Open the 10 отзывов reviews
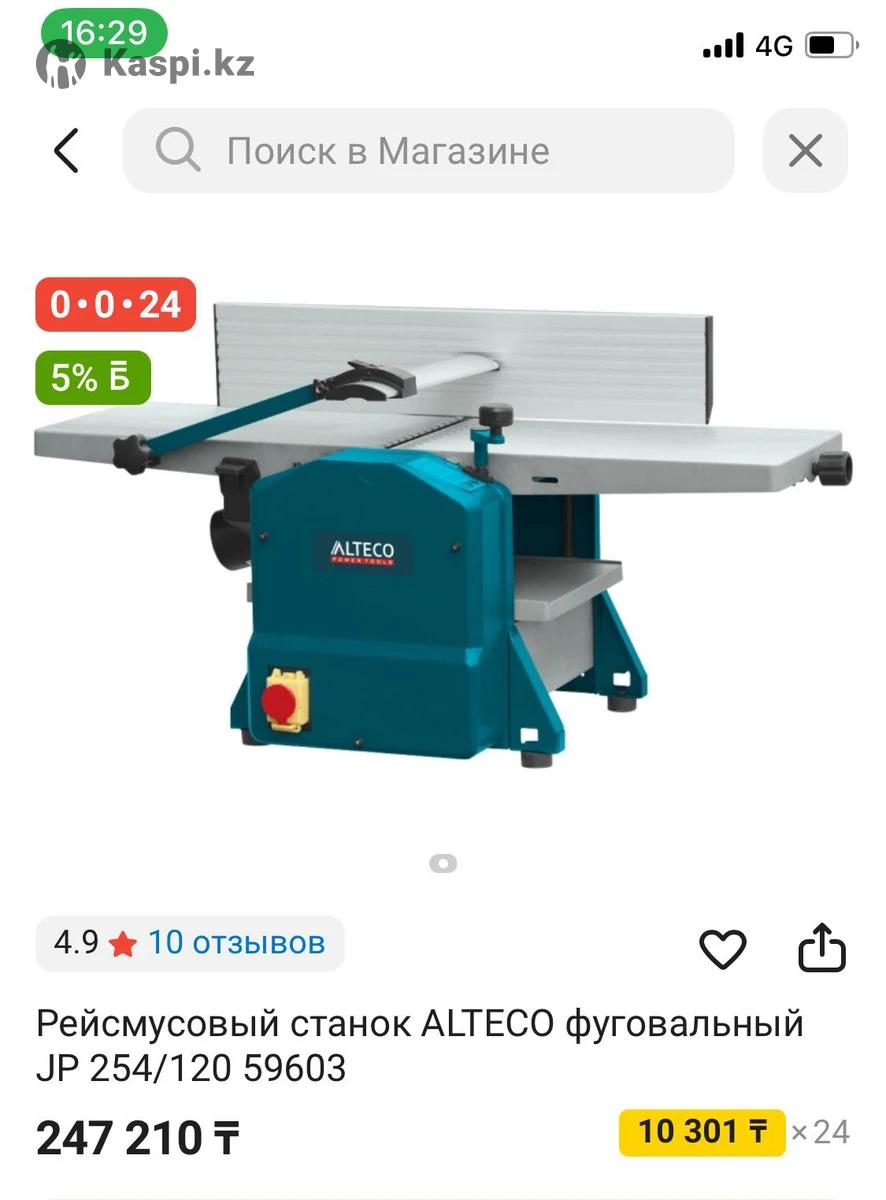Viewport: 886px width, 1200px height. [236, 942]
